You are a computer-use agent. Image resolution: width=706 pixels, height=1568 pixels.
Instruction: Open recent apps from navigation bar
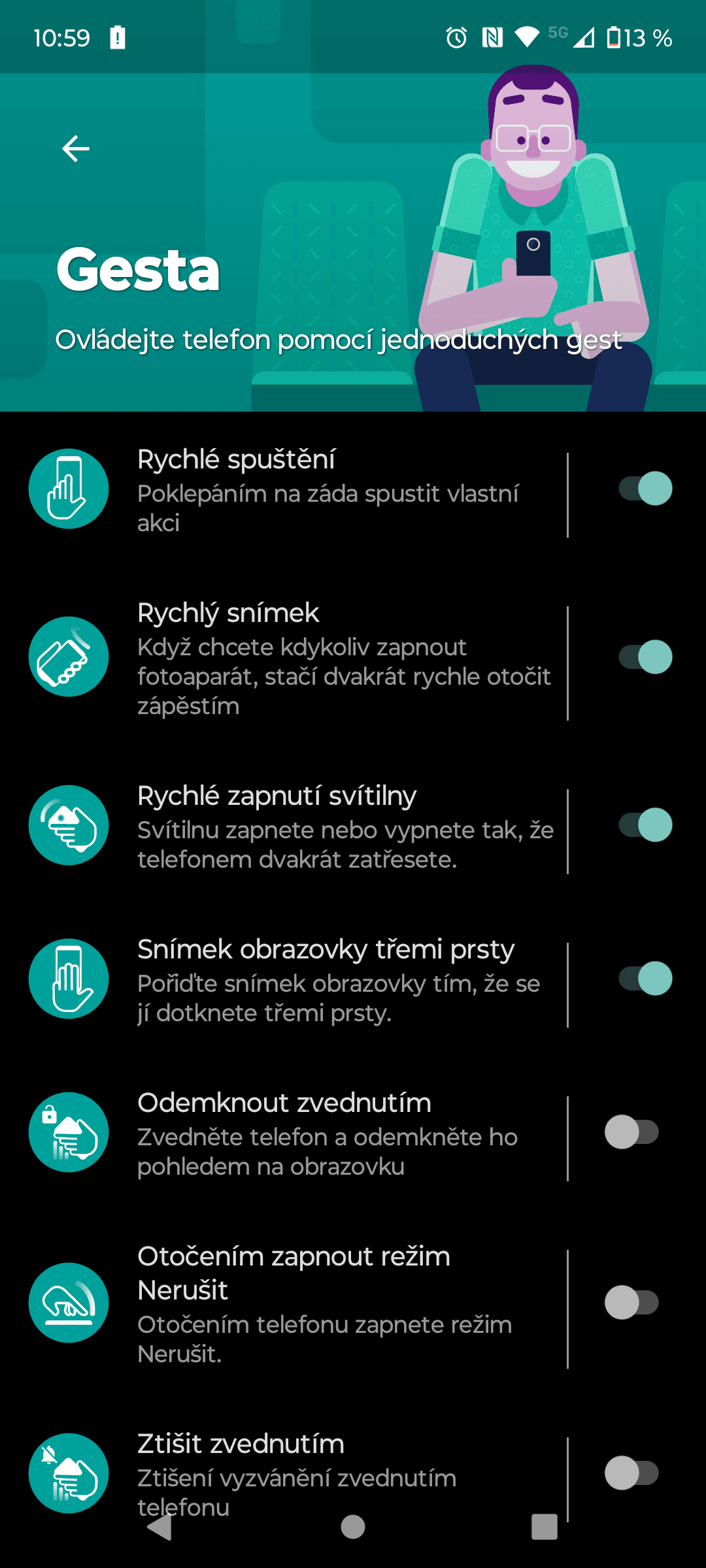click(545, 1527)
